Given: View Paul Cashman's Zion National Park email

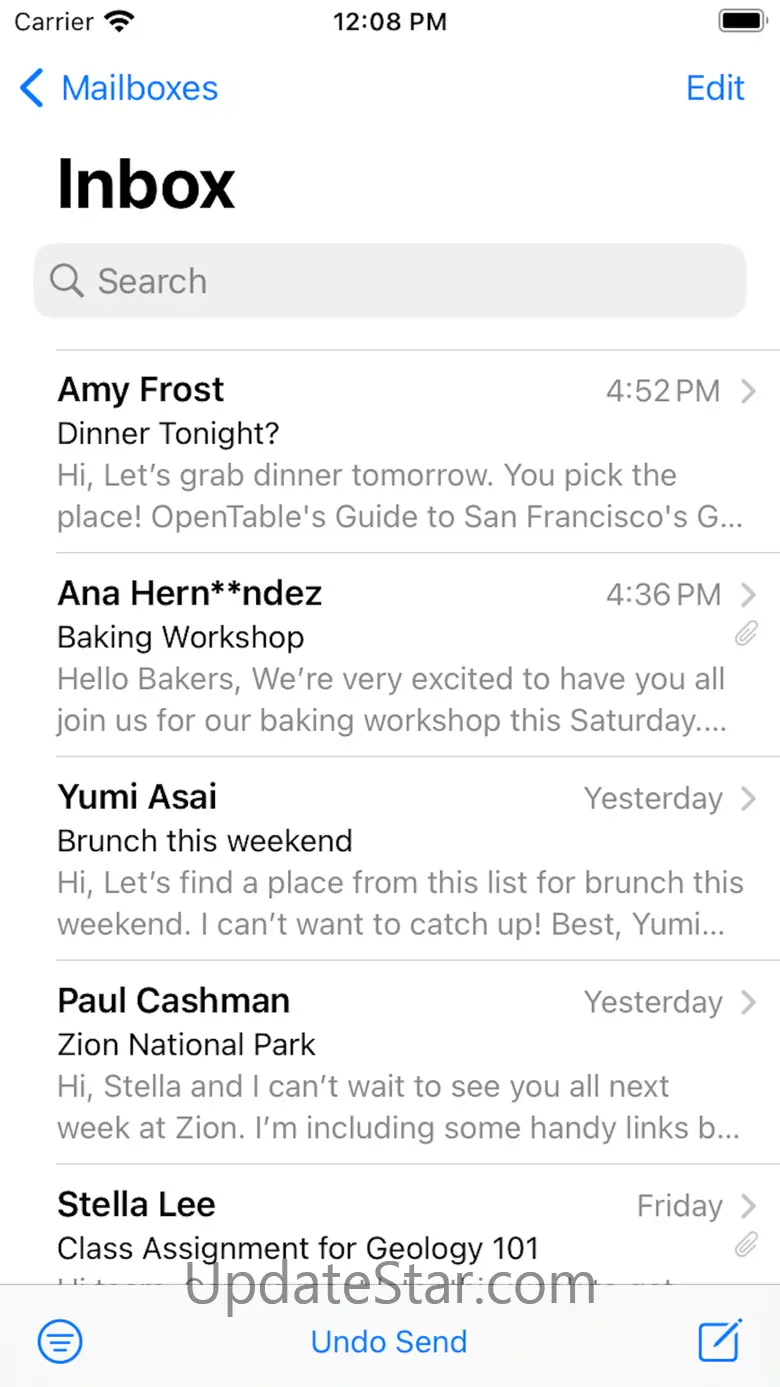Looking at the screenshot, I should [400, 1064].
